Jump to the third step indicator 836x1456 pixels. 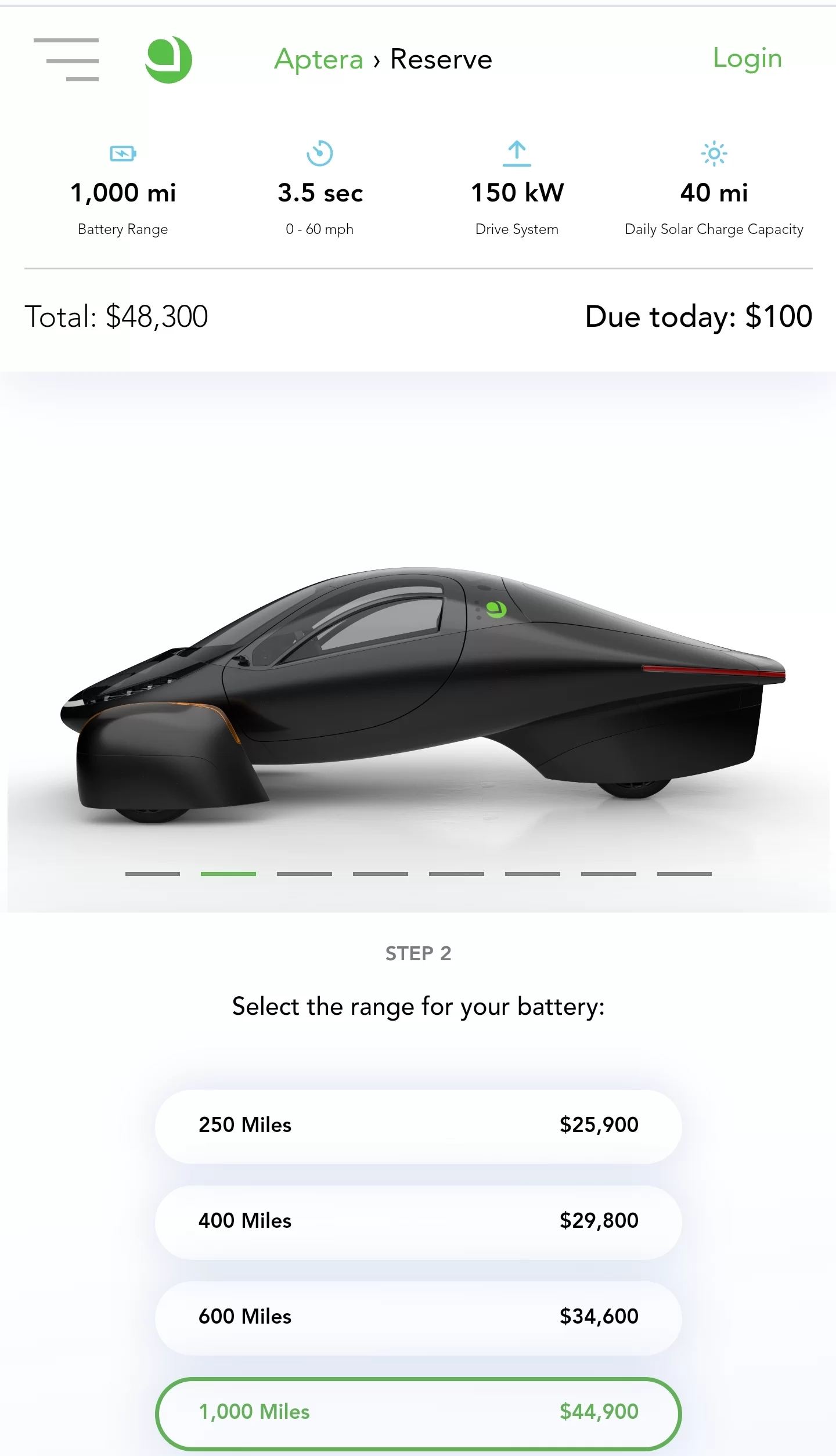tap(304, 873)
